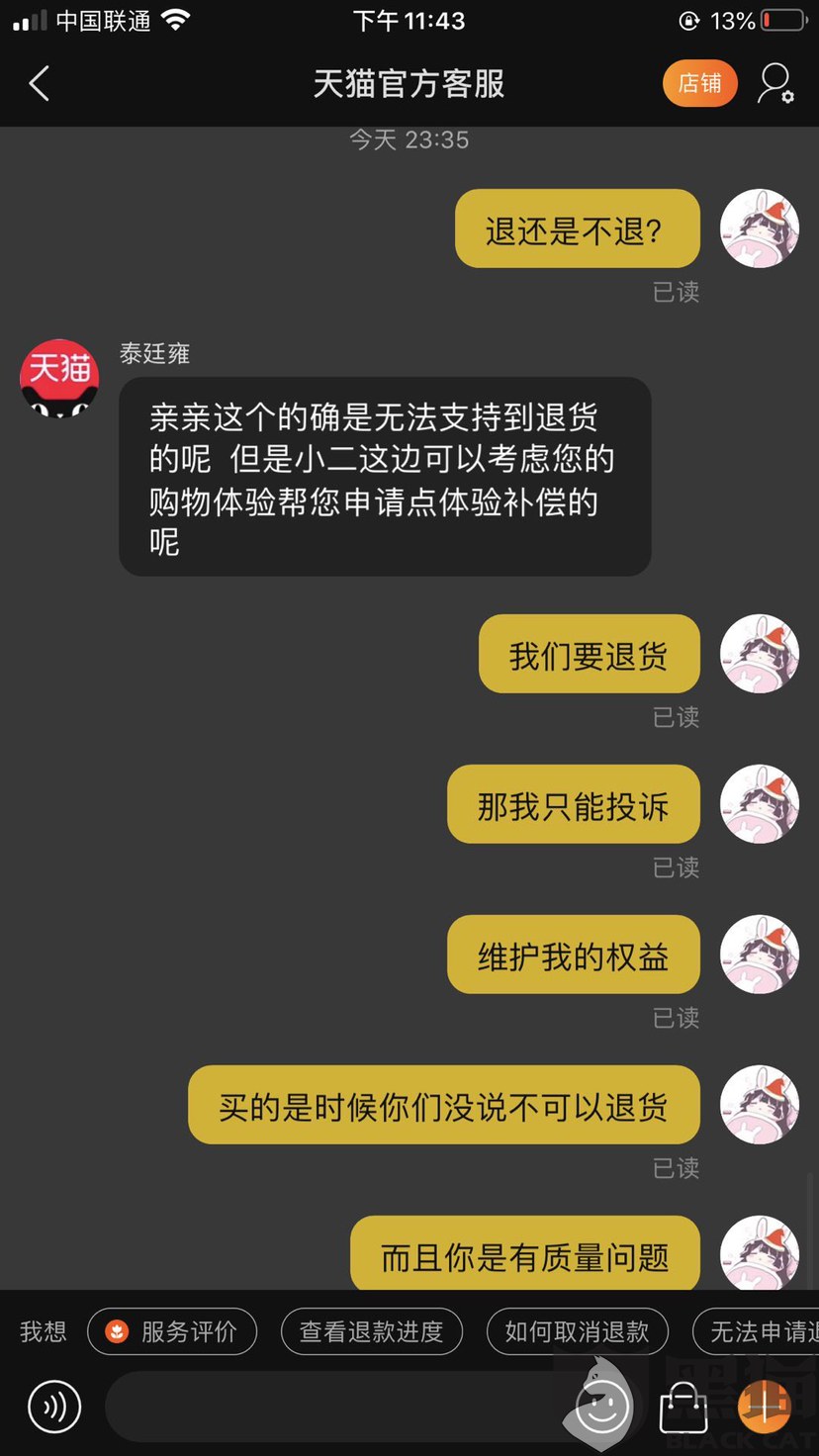Go back using the top-left arrow
The height and width of the screenshot is (1456, 819).
point(40,84)
